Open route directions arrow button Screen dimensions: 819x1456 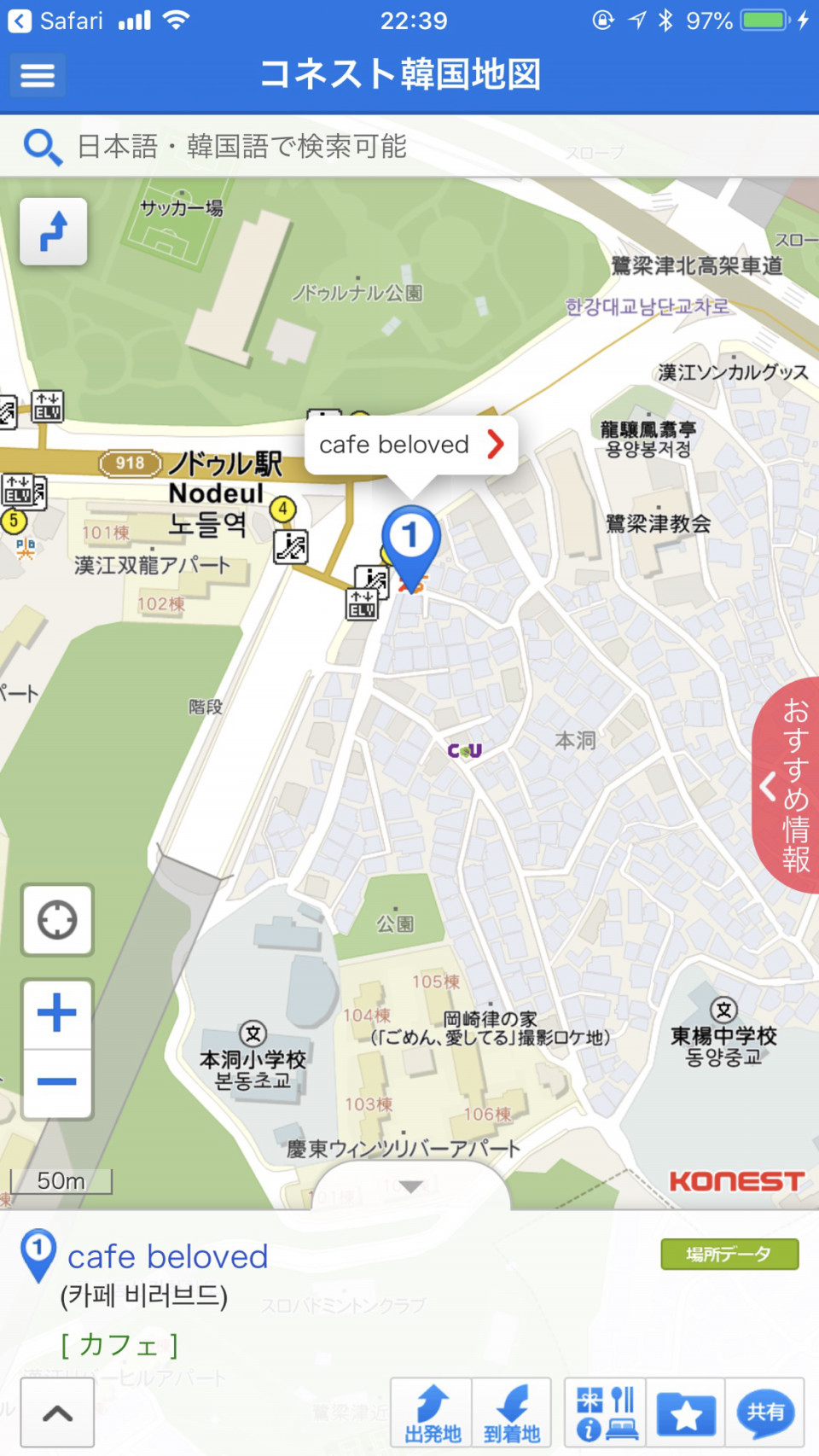pyautogui.click(x=54, y=231)
